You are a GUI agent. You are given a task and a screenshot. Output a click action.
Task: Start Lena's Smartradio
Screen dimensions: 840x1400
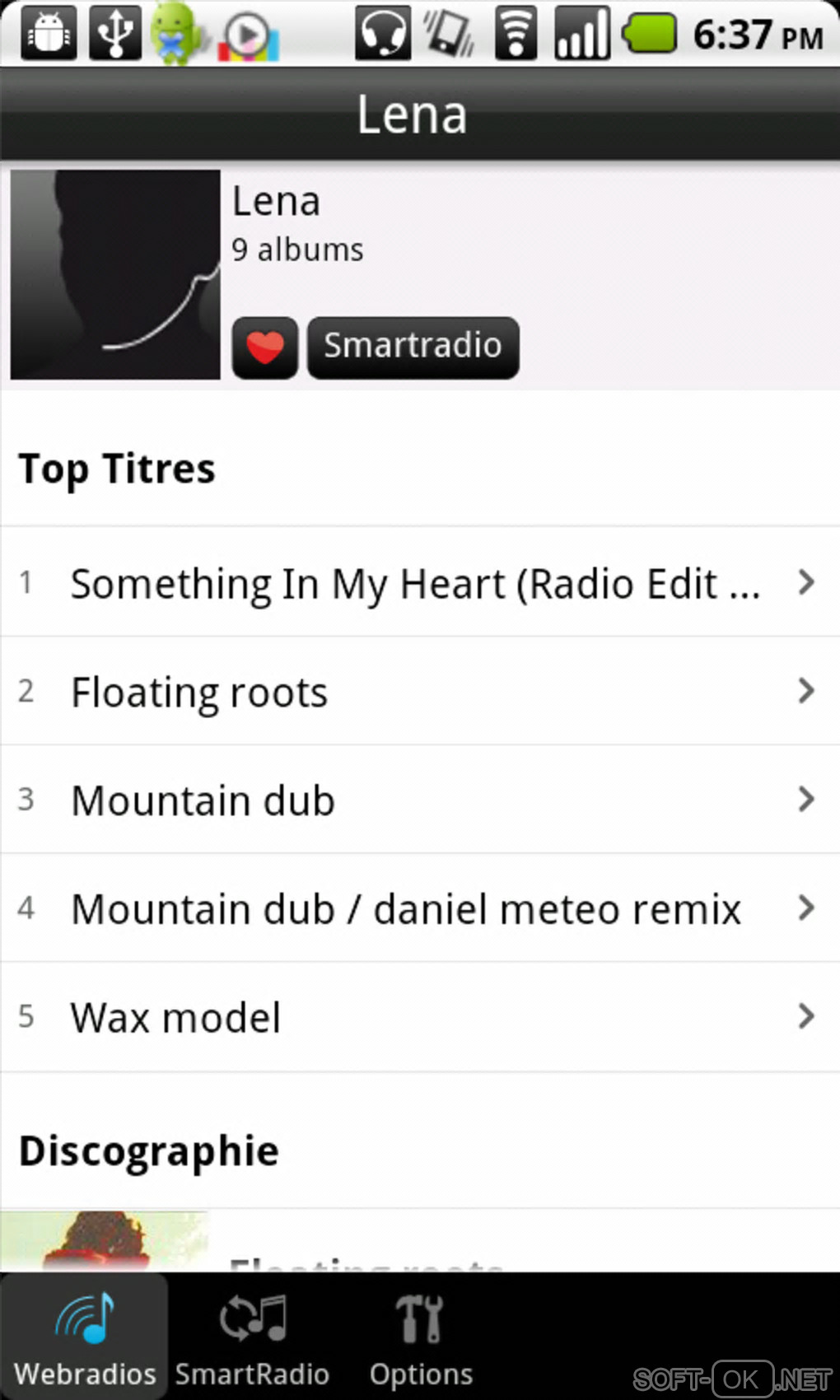413,348
